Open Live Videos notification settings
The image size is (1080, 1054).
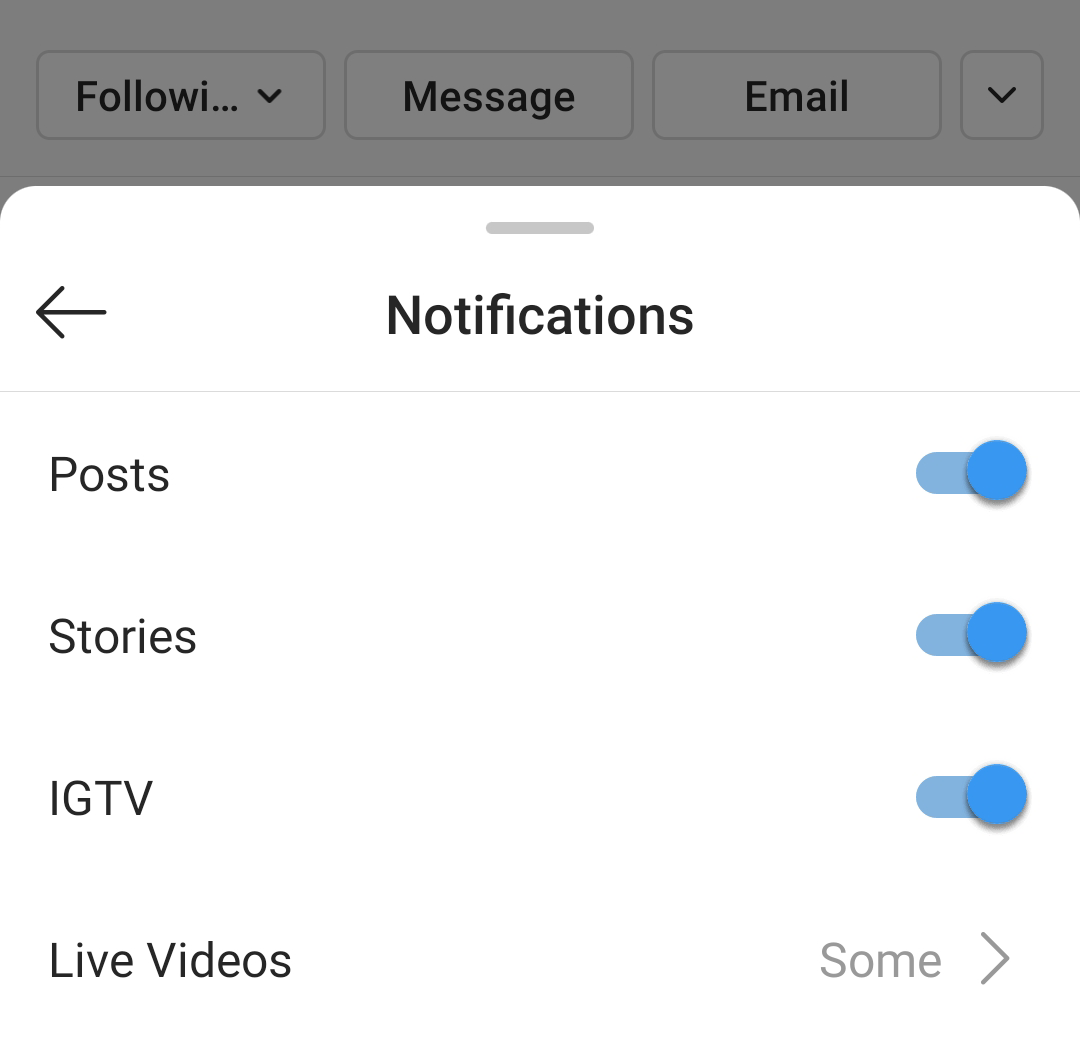click(x=540, y=960)
